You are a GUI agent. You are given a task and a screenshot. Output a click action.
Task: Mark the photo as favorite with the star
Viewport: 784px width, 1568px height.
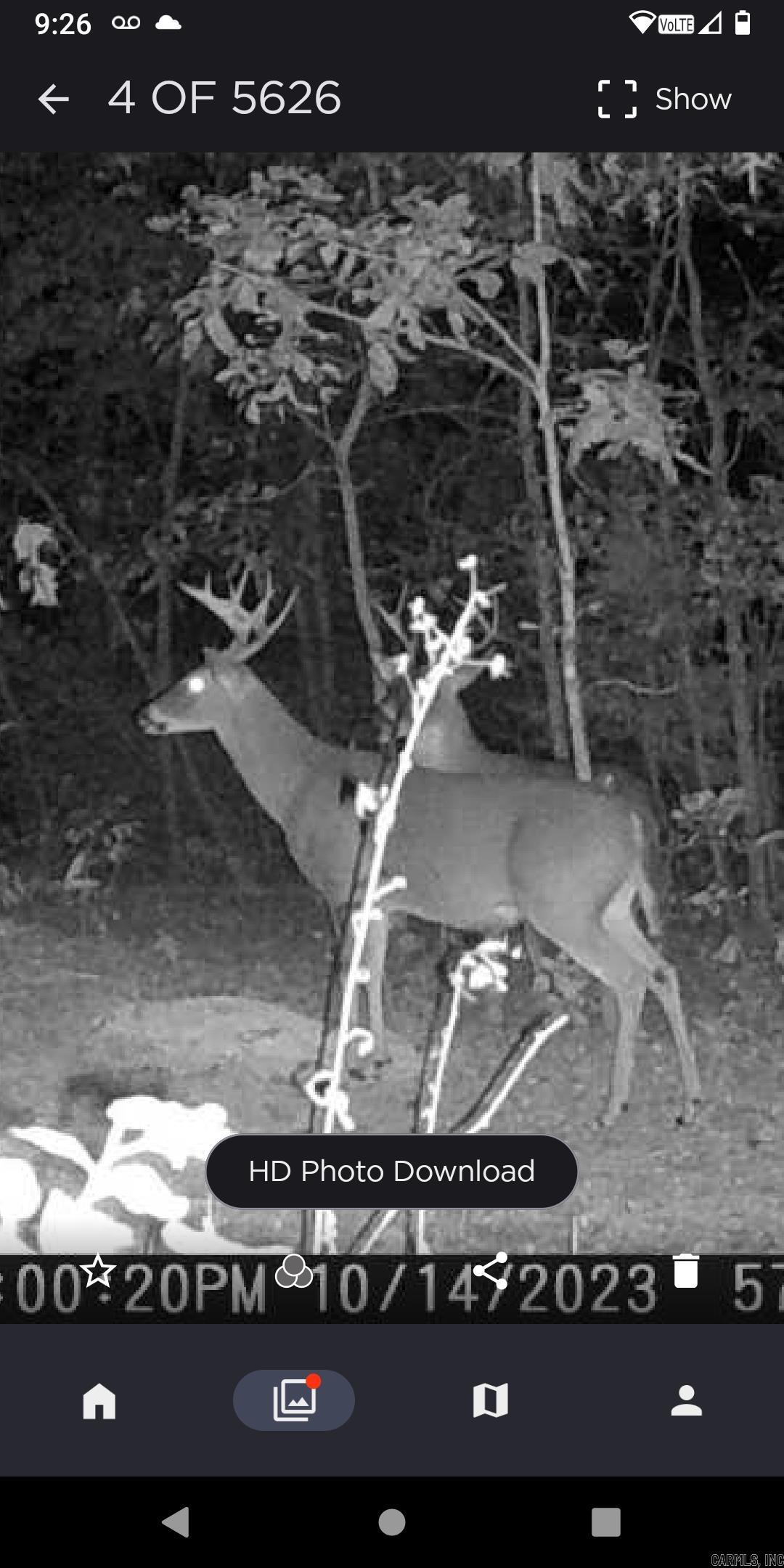point(98,1270)
